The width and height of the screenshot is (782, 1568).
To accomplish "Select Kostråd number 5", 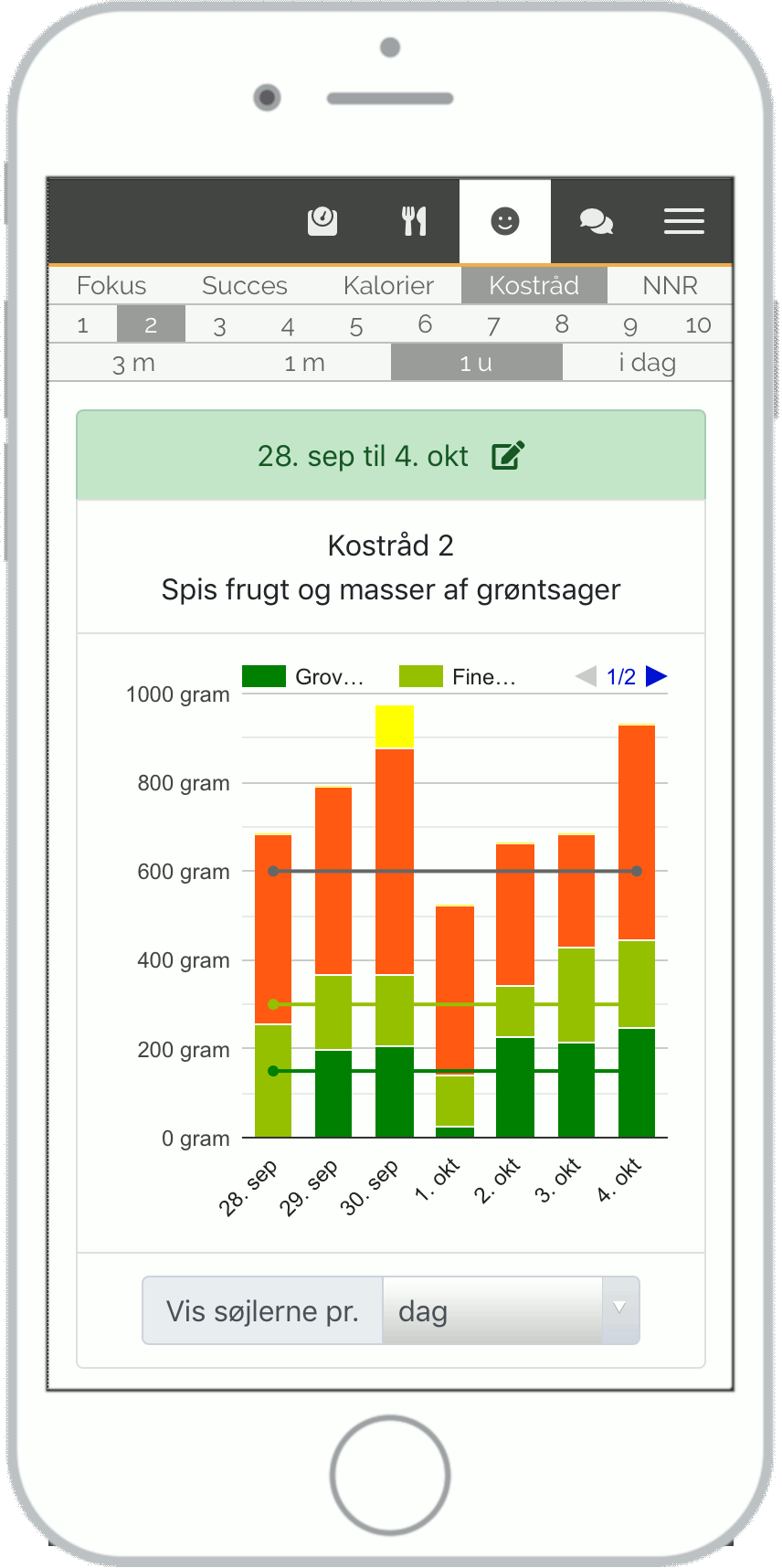I will coord(356,325).
